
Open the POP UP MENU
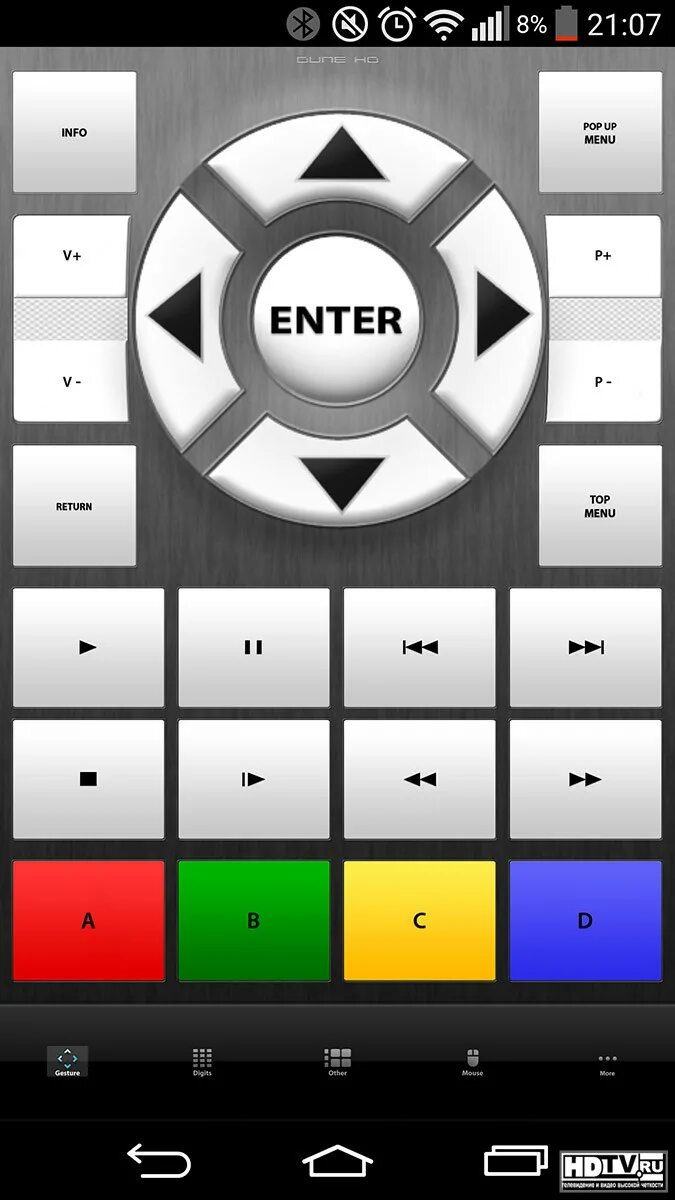tap(600, 133)
